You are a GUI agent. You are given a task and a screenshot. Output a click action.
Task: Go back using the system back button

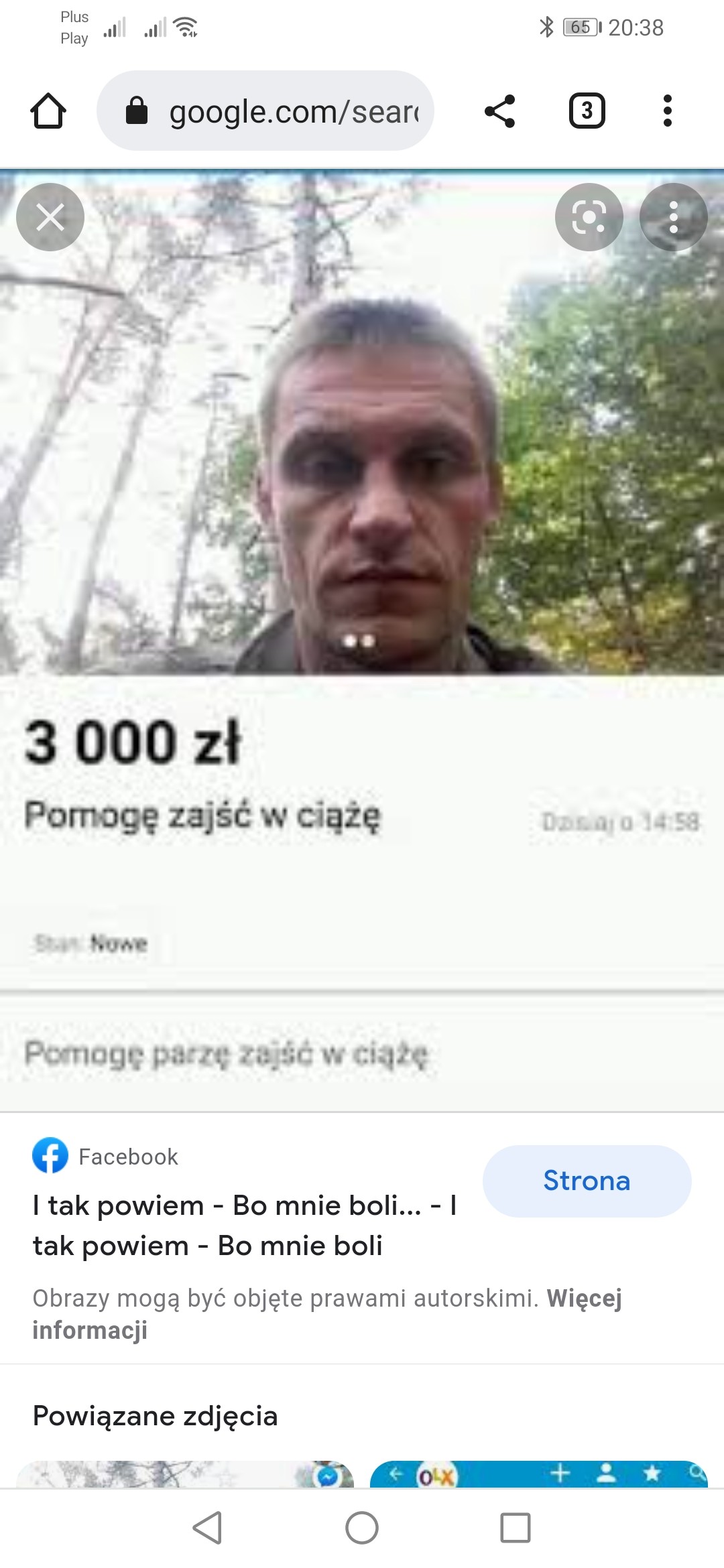coord(207,1528)
